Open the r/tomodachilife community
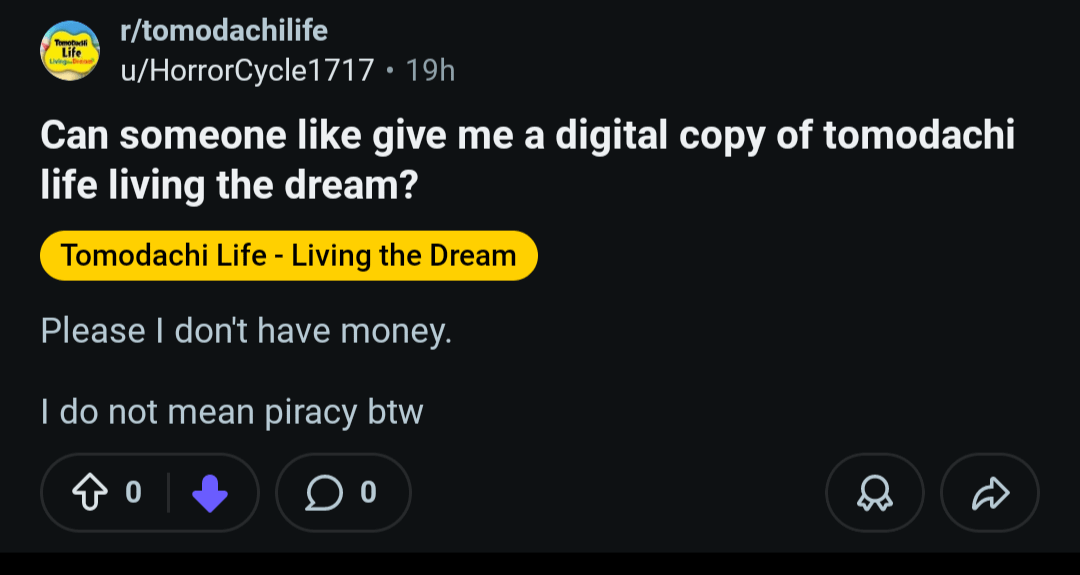This screenshot has width=1080, height=575. (224, 31)
